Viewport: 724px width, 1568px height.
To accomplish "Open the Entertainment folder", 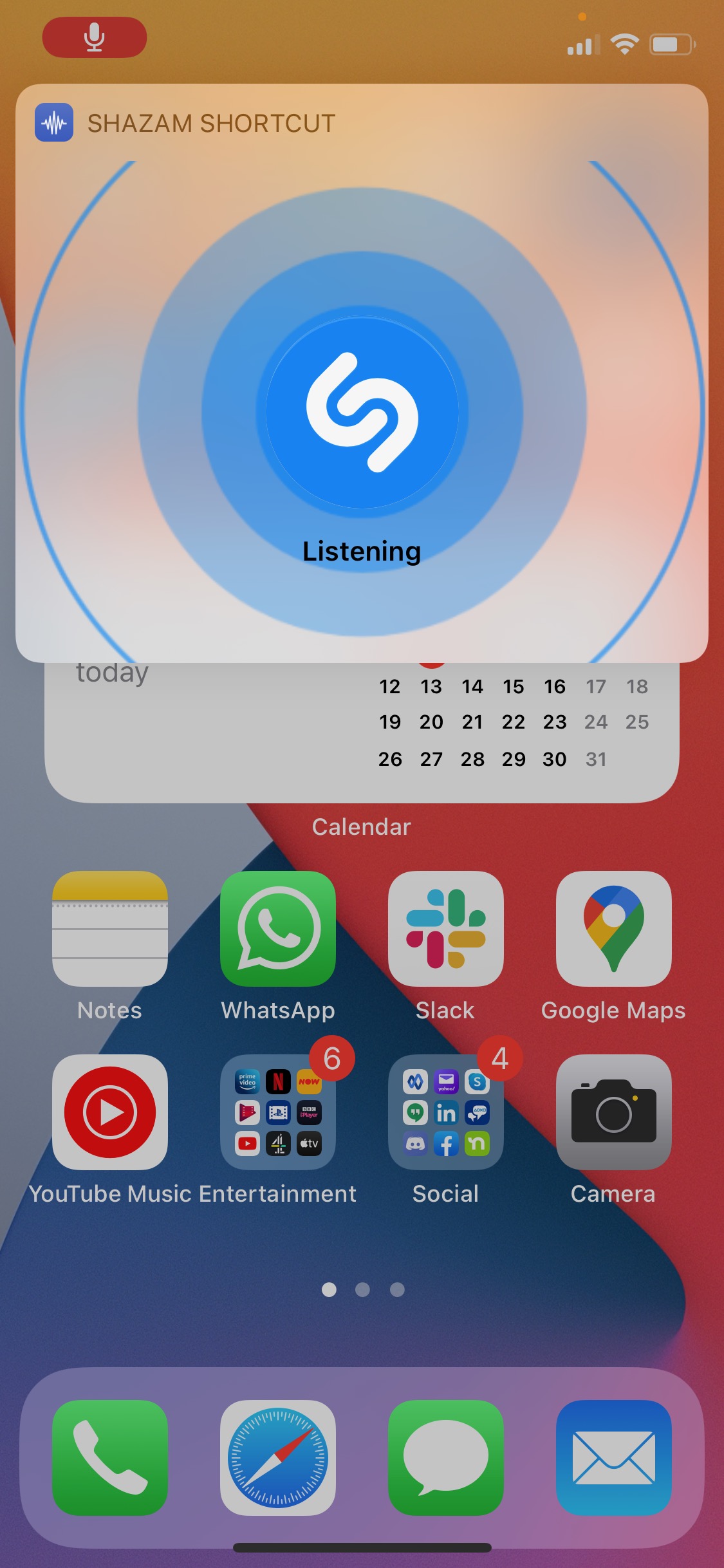I will [278, 1112].
